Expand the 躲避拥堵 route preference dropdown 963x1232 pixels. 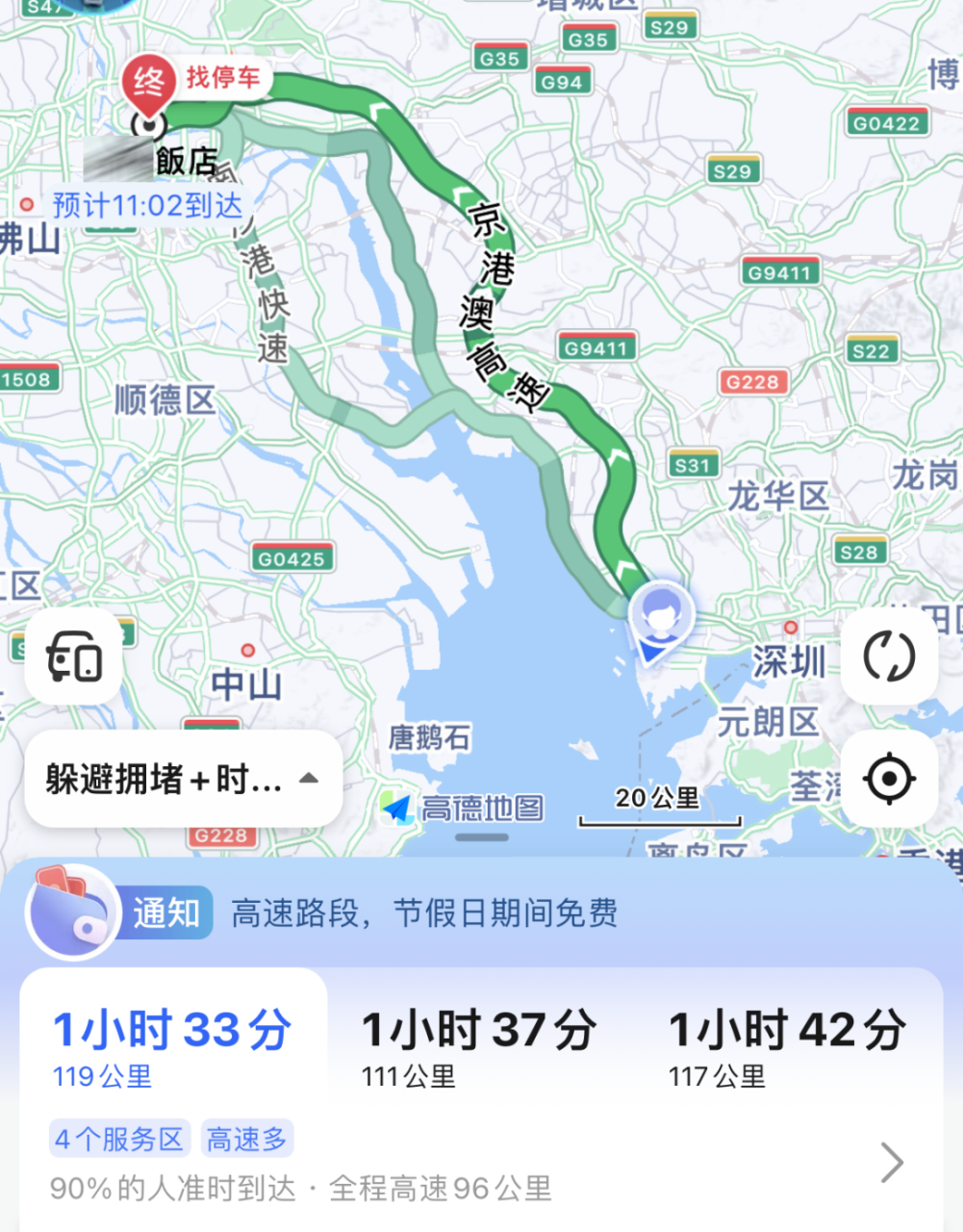[x=183, y=778]
